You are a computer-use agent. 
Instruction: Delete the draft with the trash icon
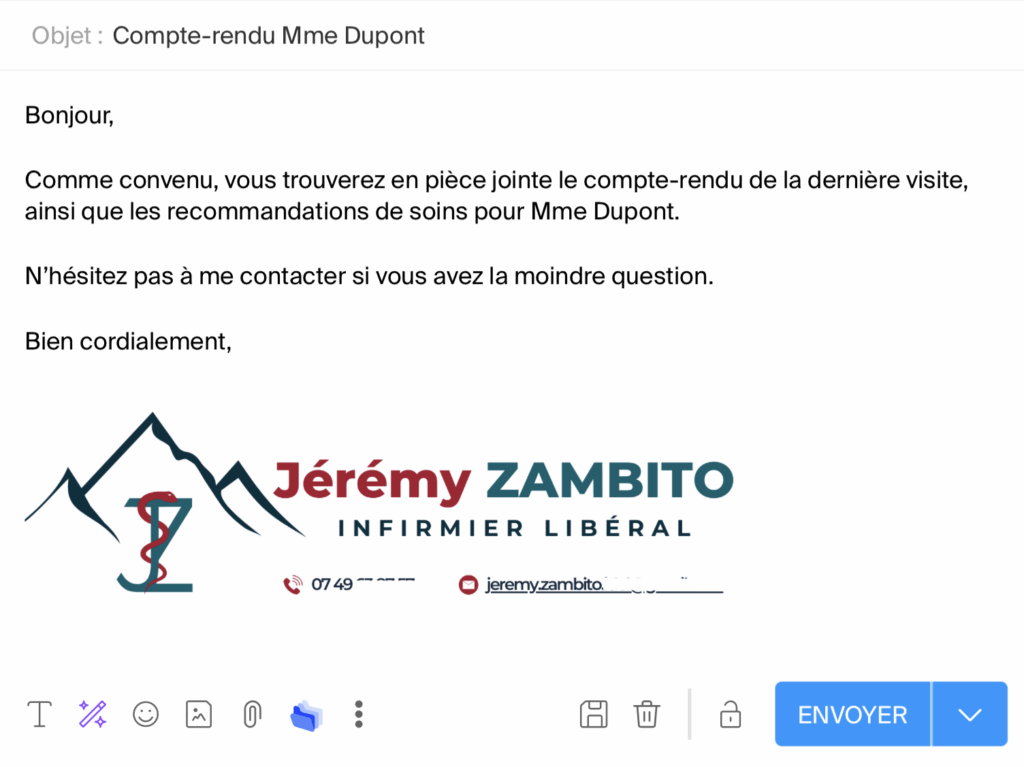647,714
